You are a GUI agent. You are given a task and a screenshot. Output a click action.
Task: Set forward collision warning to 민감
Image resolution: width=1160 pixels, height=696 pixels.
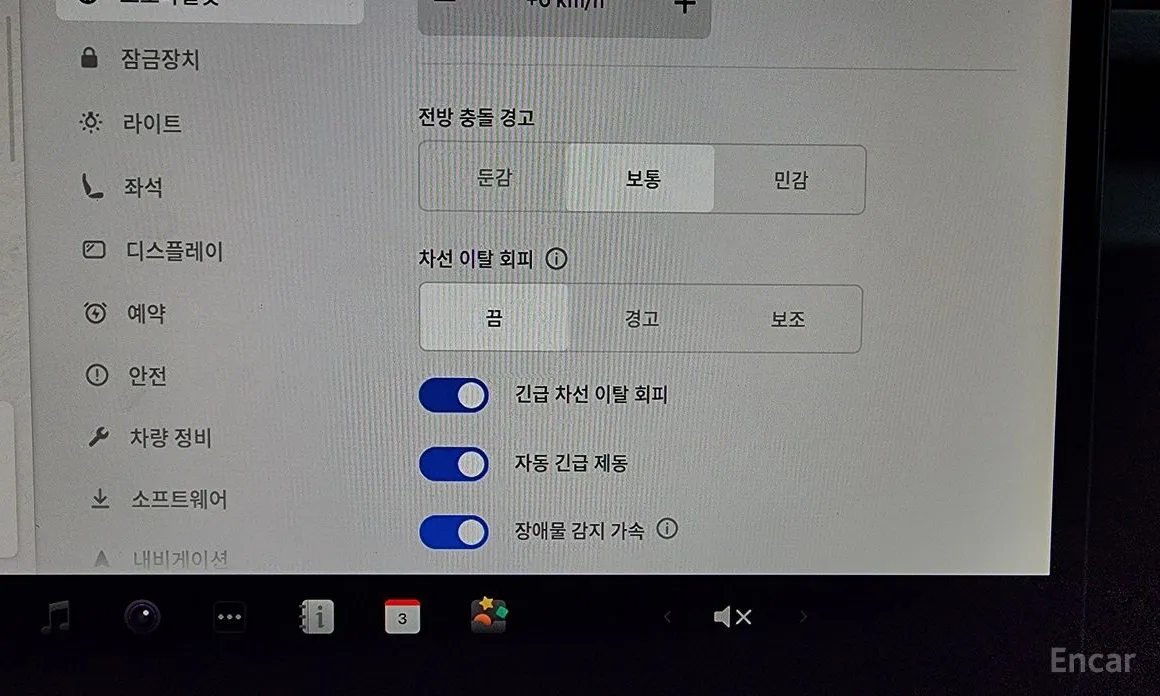click(790, 179)
